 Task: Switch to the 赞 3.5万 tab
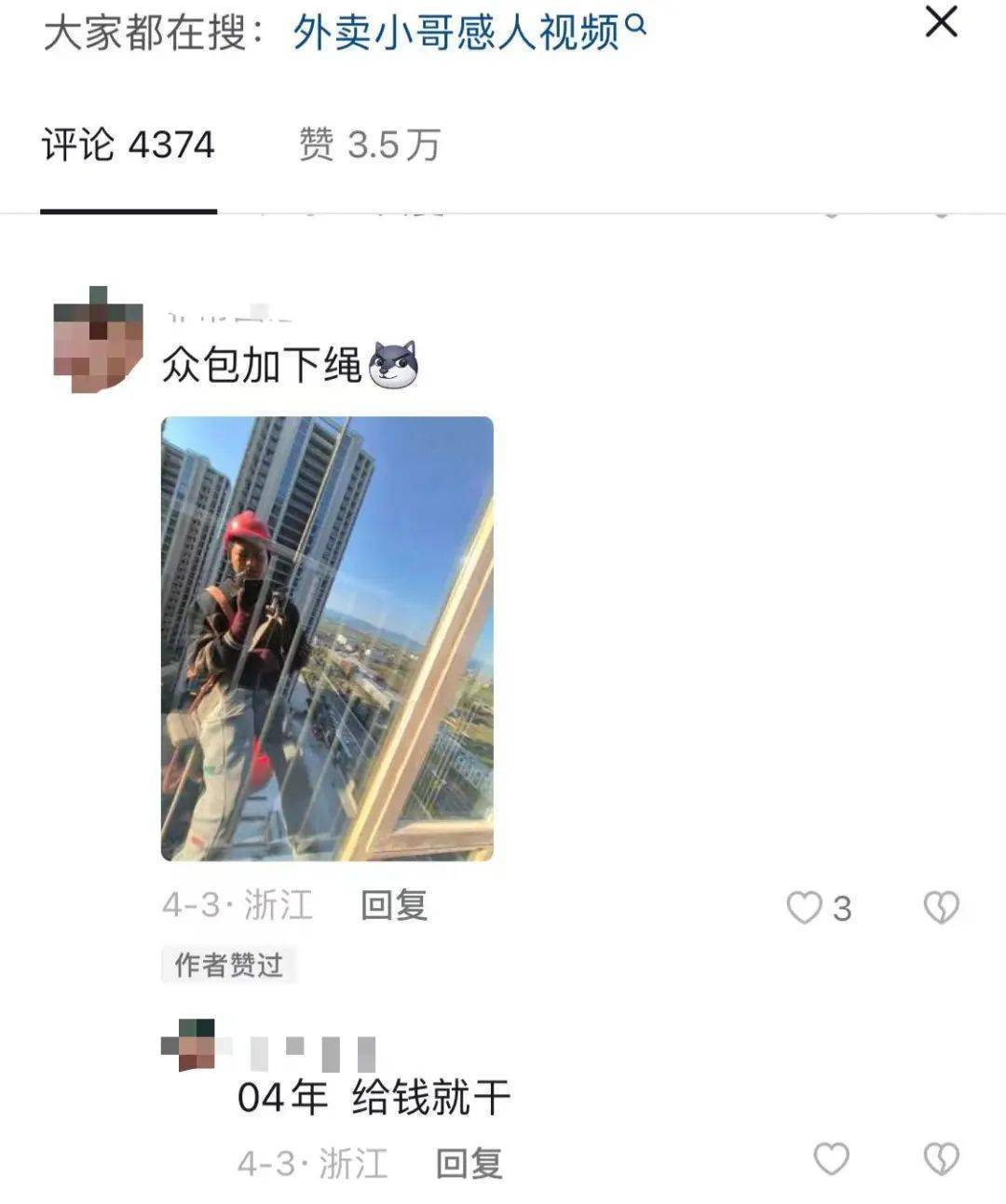click(x=369, y=145)
